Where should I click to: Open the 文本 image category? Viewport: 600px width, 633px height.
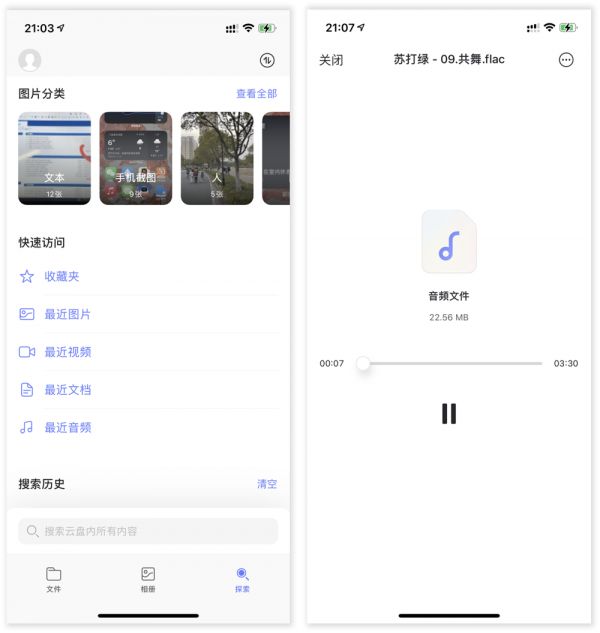tap(55, 158)
